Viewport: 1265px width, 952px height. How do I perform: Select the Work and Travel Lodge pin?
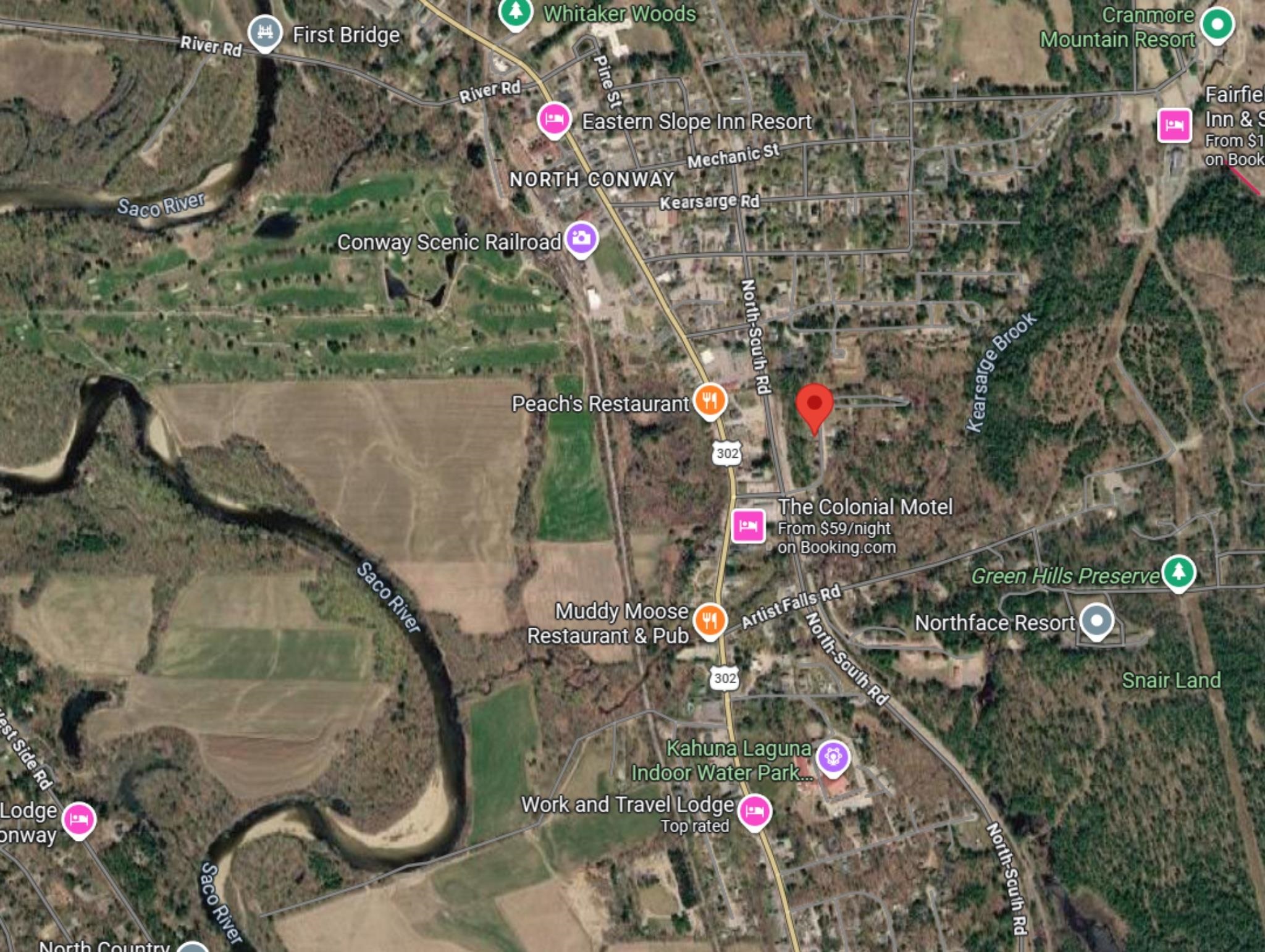click(755, 811)
